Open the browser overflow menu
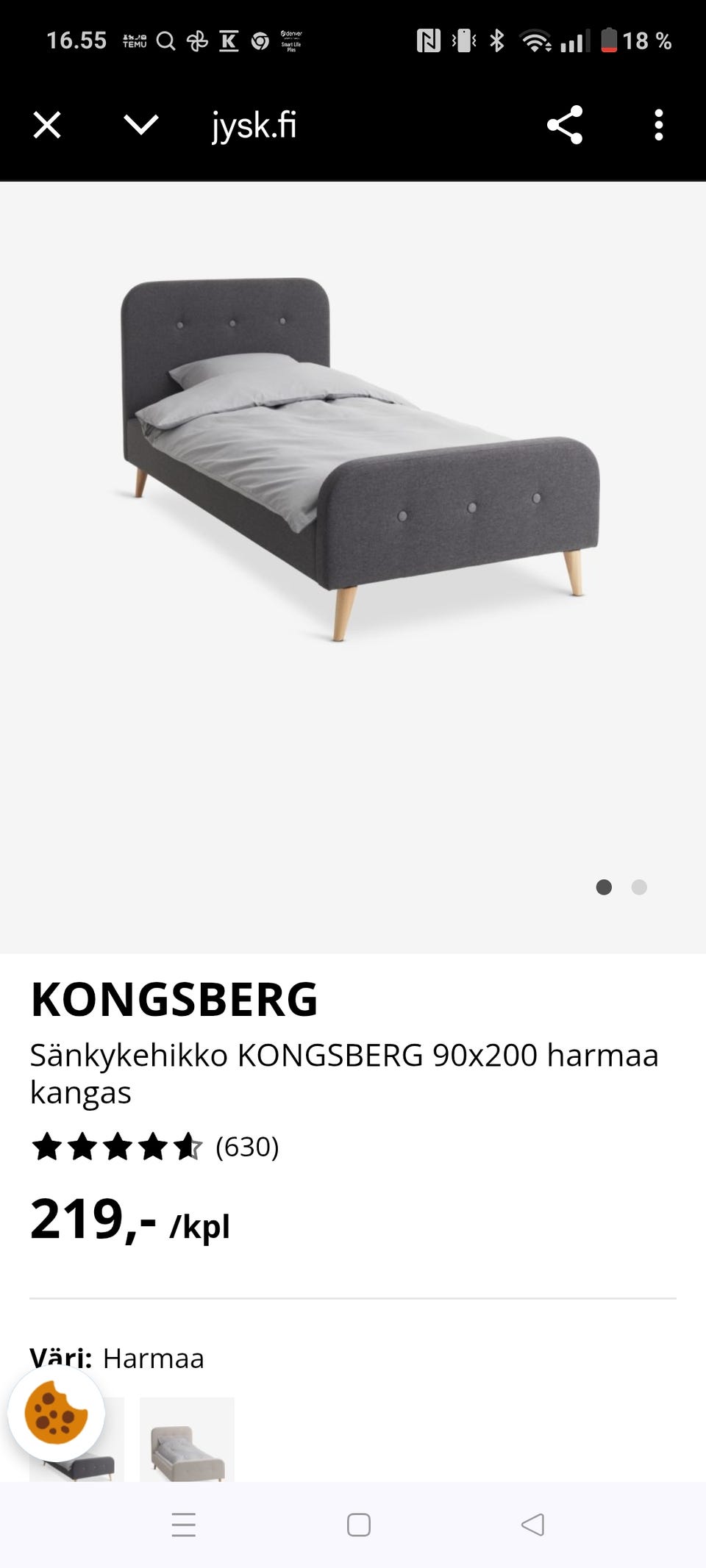The image size is (706, 1568). [658, 125]
